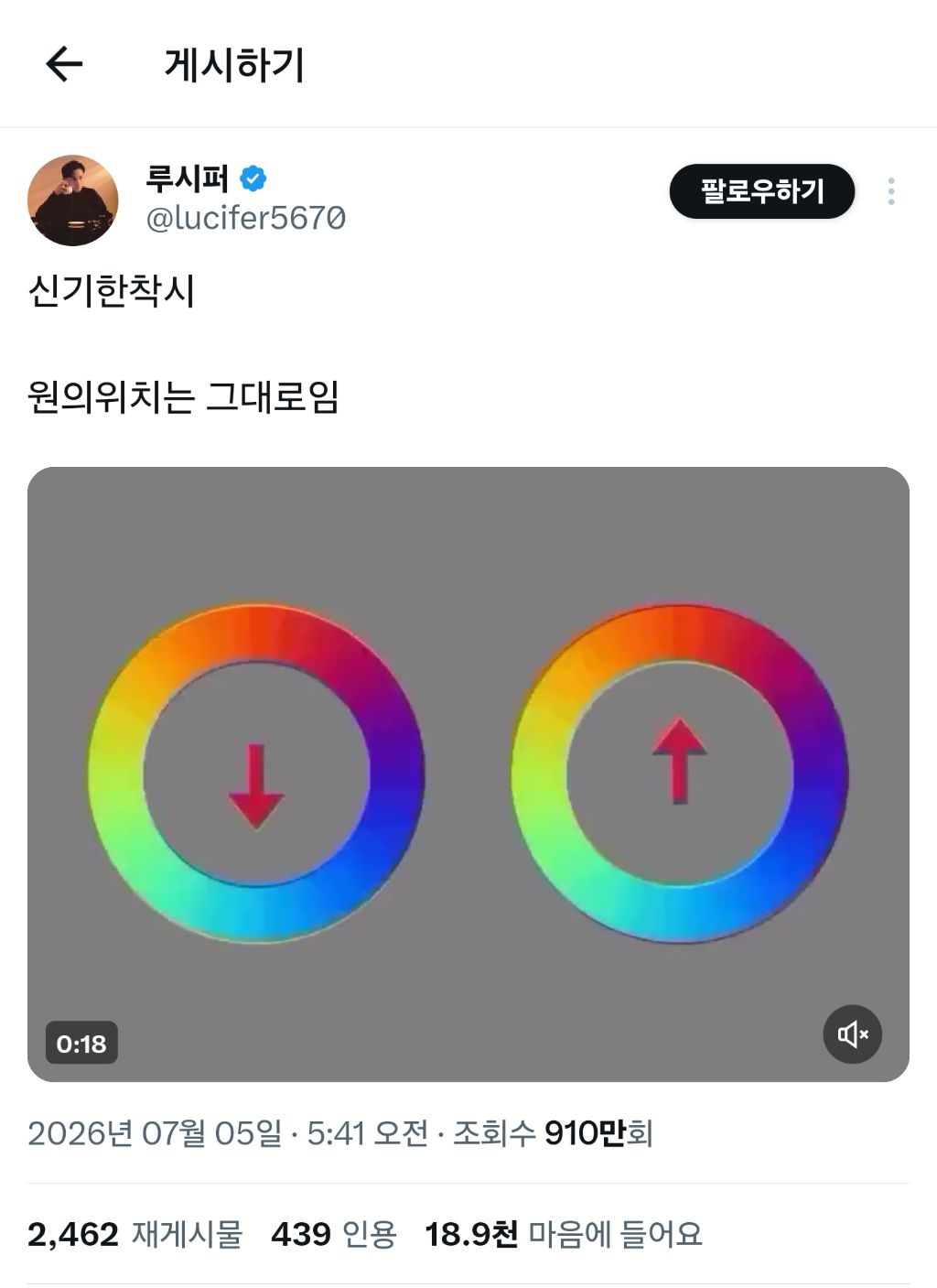Open the @lucifer5670 handle
The image size is (937, 1288).
(x=246, y=218)
